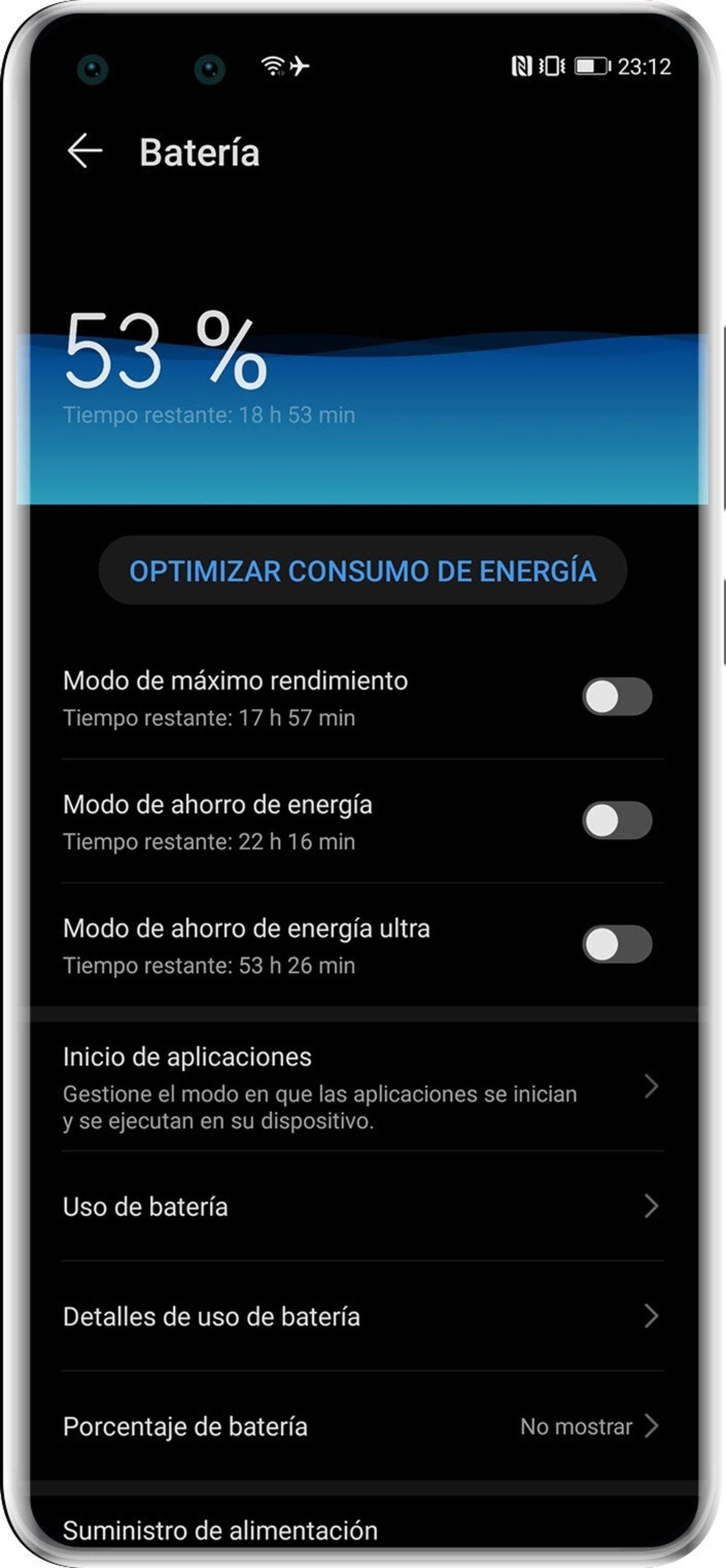Viewport: 726px width, 1568px height.
Task: Open Inicio de aplicaciones settings
Action: [362, 1087]
